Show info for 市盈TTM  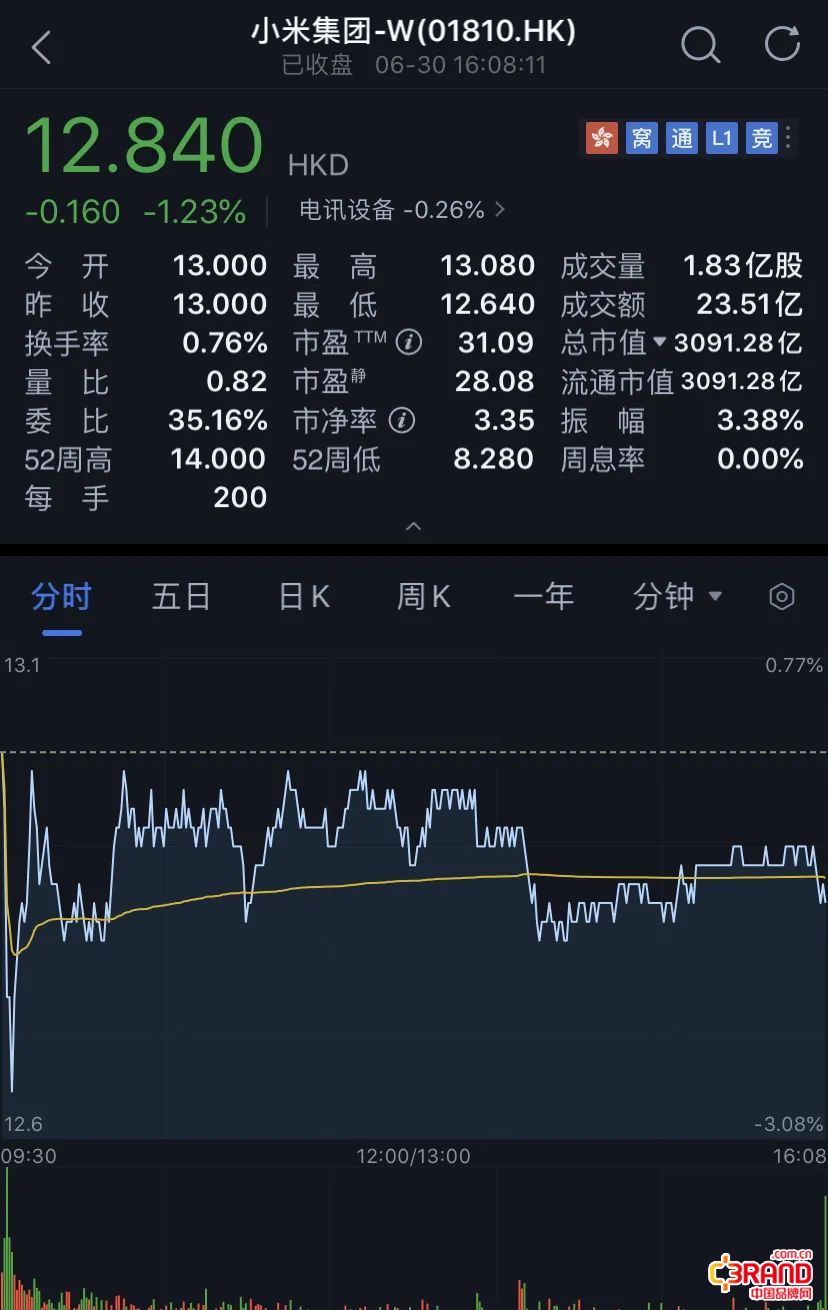(x=408, y=343)
